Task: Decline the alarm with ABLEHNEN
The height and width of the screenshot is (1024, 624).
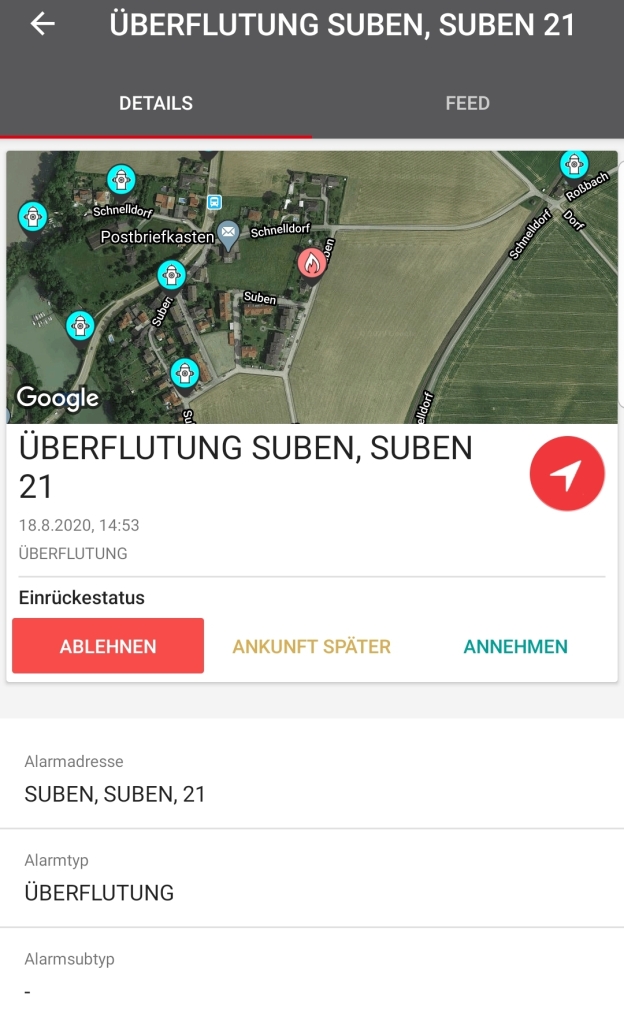Action: (108, 646)
